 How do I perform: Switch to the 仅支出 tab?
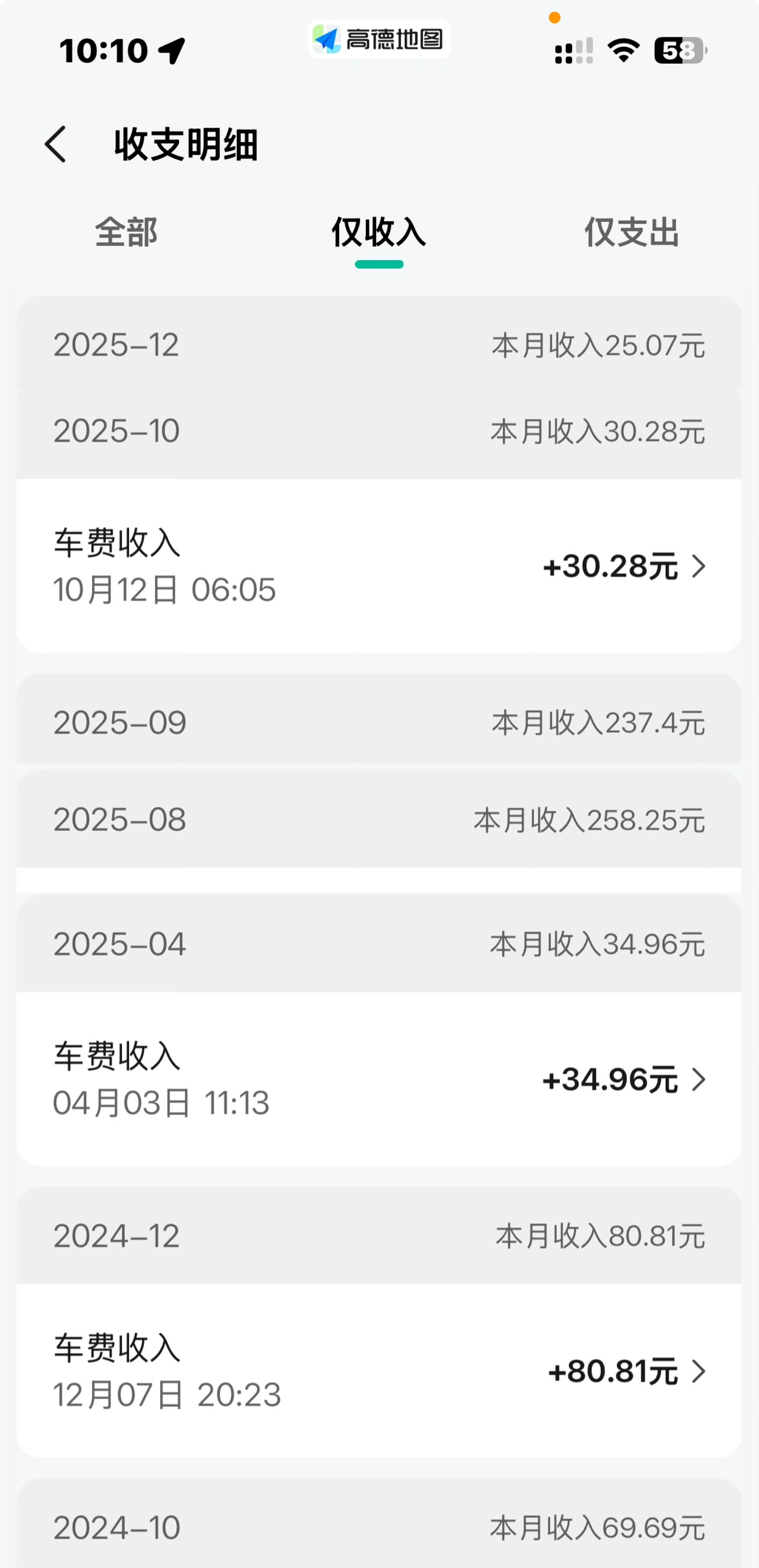pyautogui.click(x=631, y=232)
